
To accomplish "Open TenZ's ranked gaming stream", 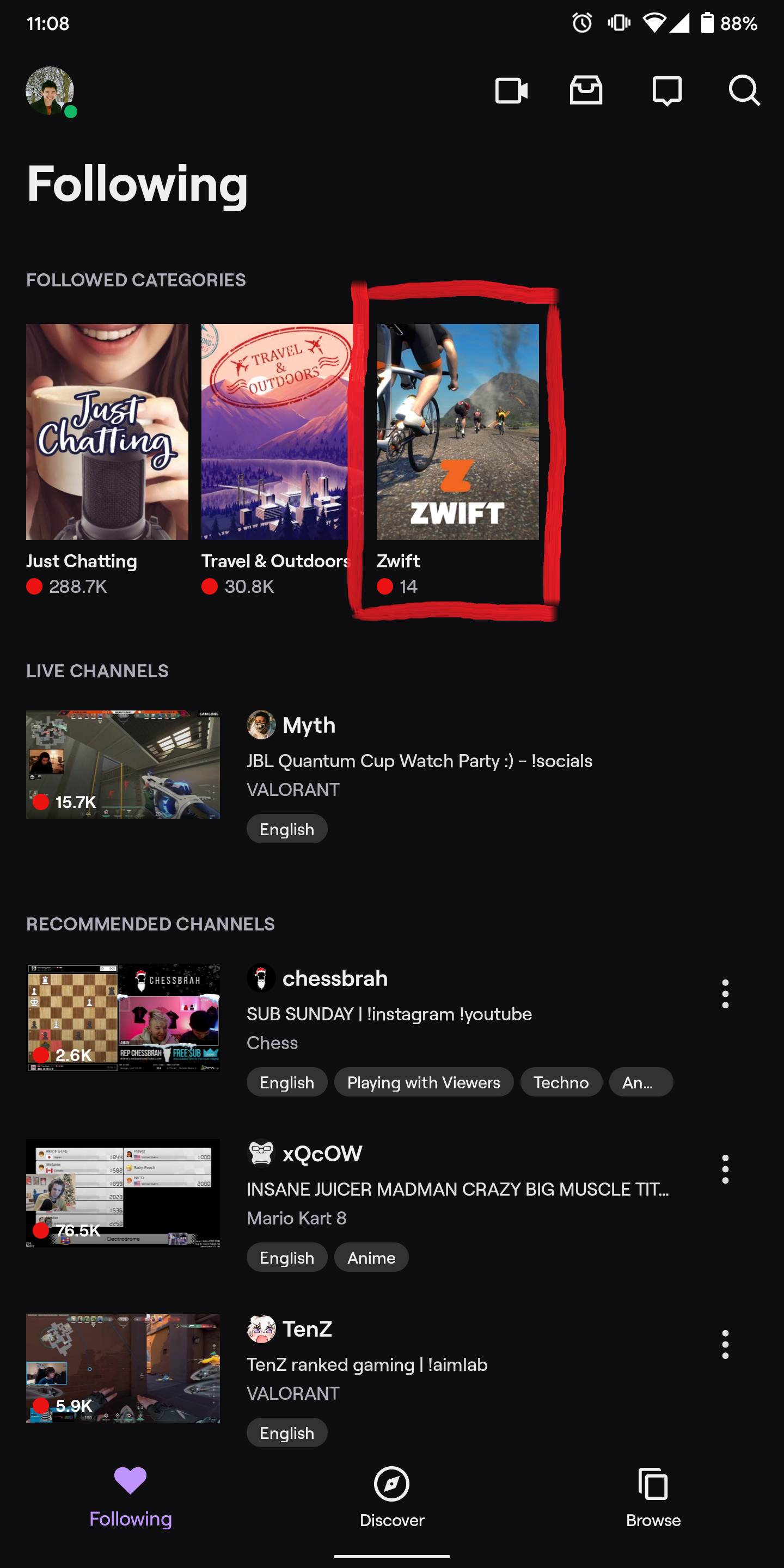I will 123,1368.
